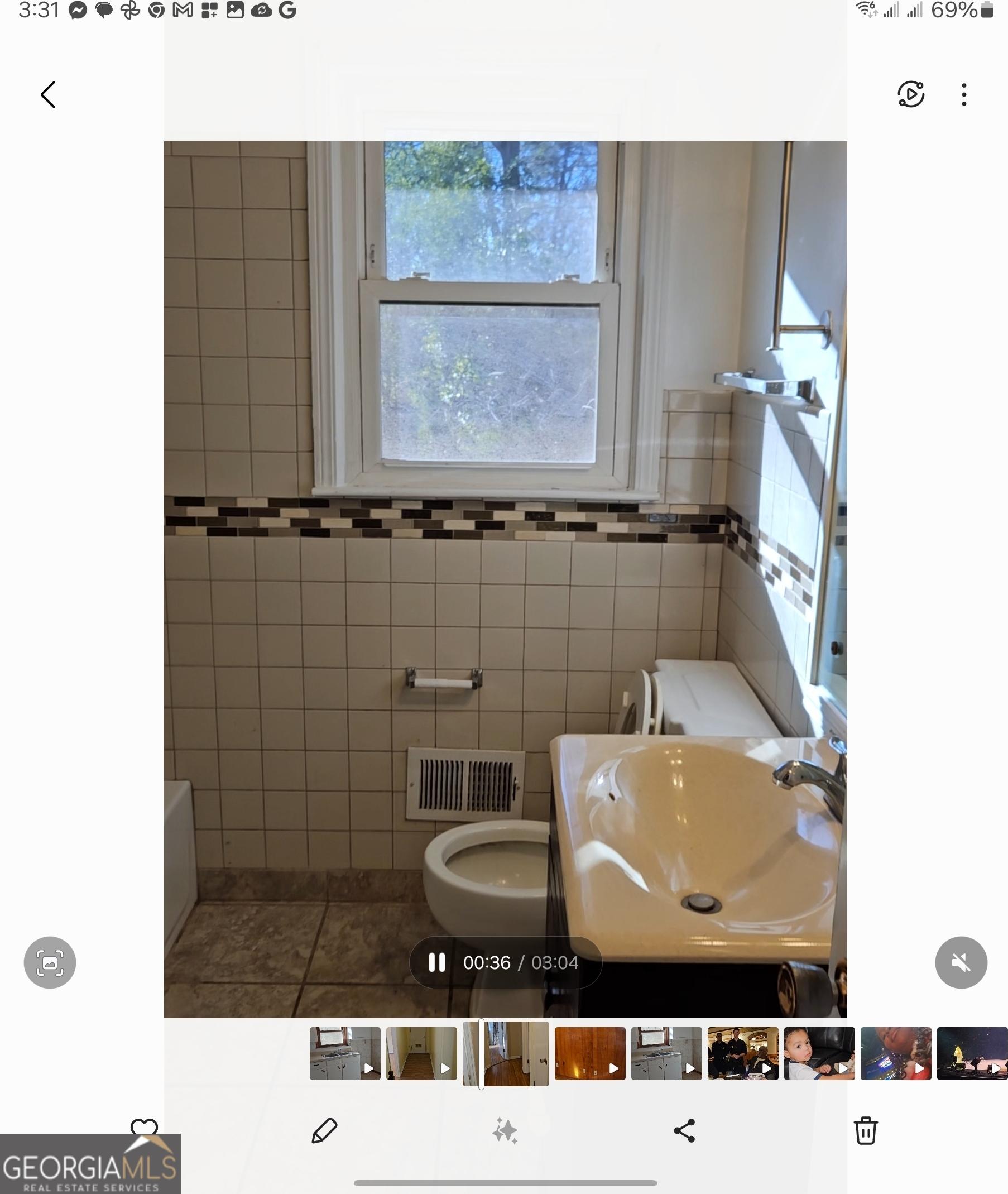Screen dimensions: 1008x1194
Task: Open the child on black sofa video
Action: (819, 1053)
